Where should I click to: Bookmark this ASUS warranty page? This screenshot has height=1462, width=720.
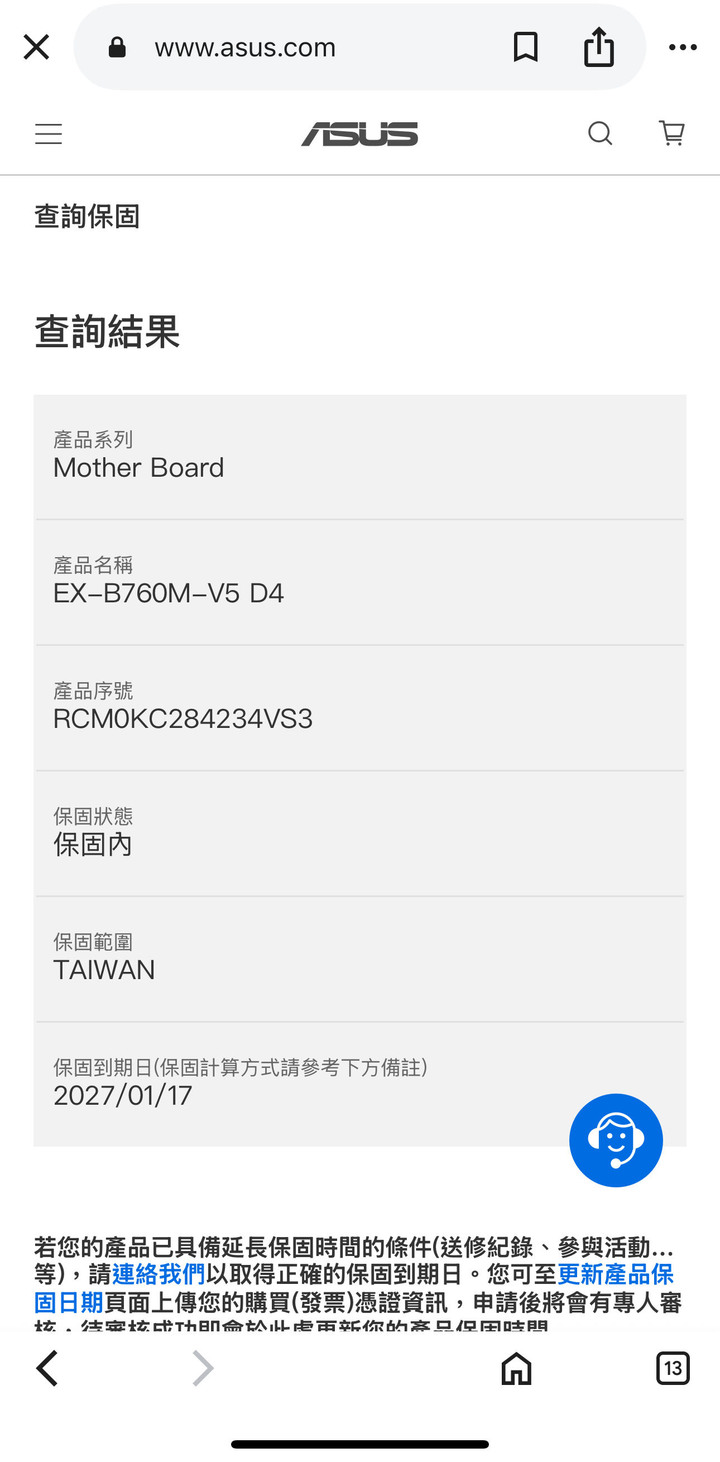[525, 47]
